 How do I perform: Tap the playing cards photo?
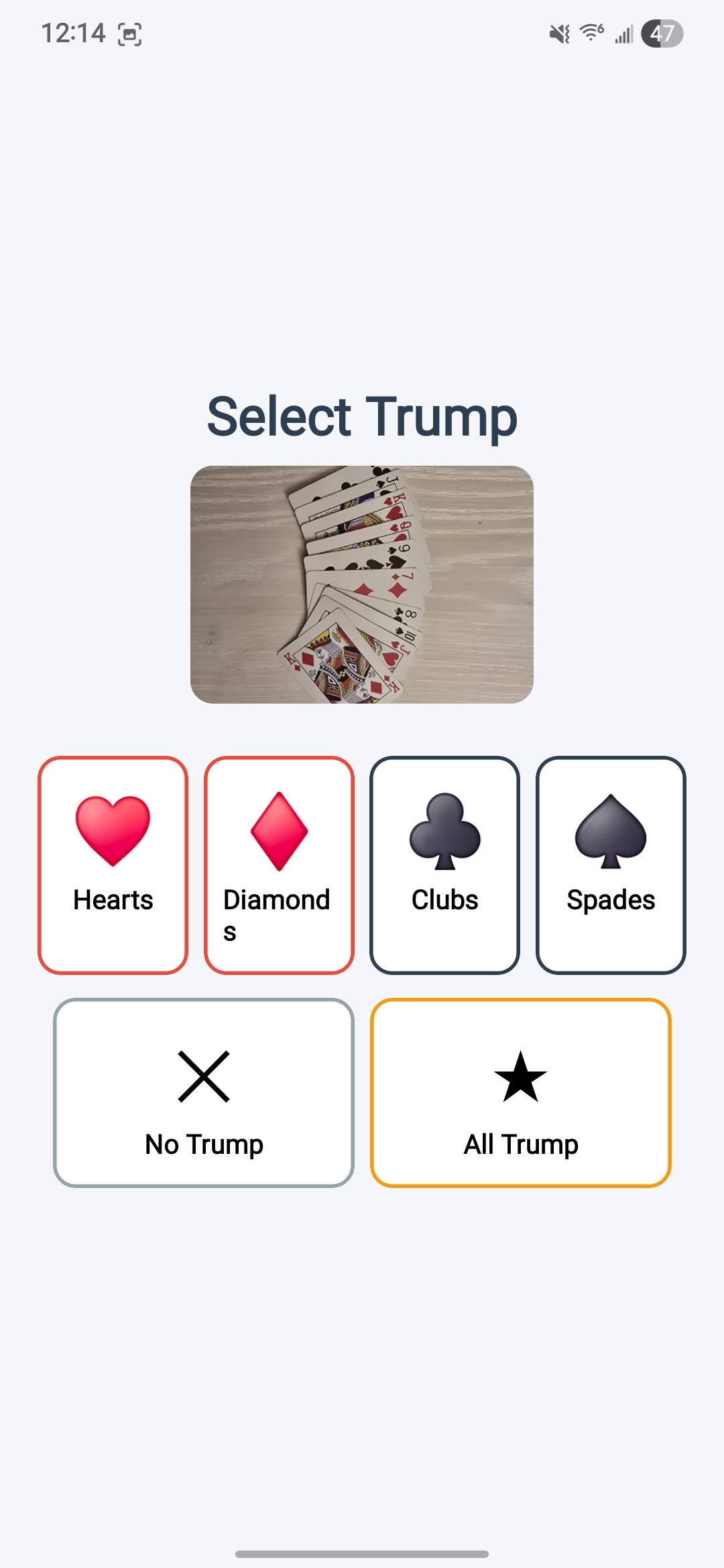[362, 584]
